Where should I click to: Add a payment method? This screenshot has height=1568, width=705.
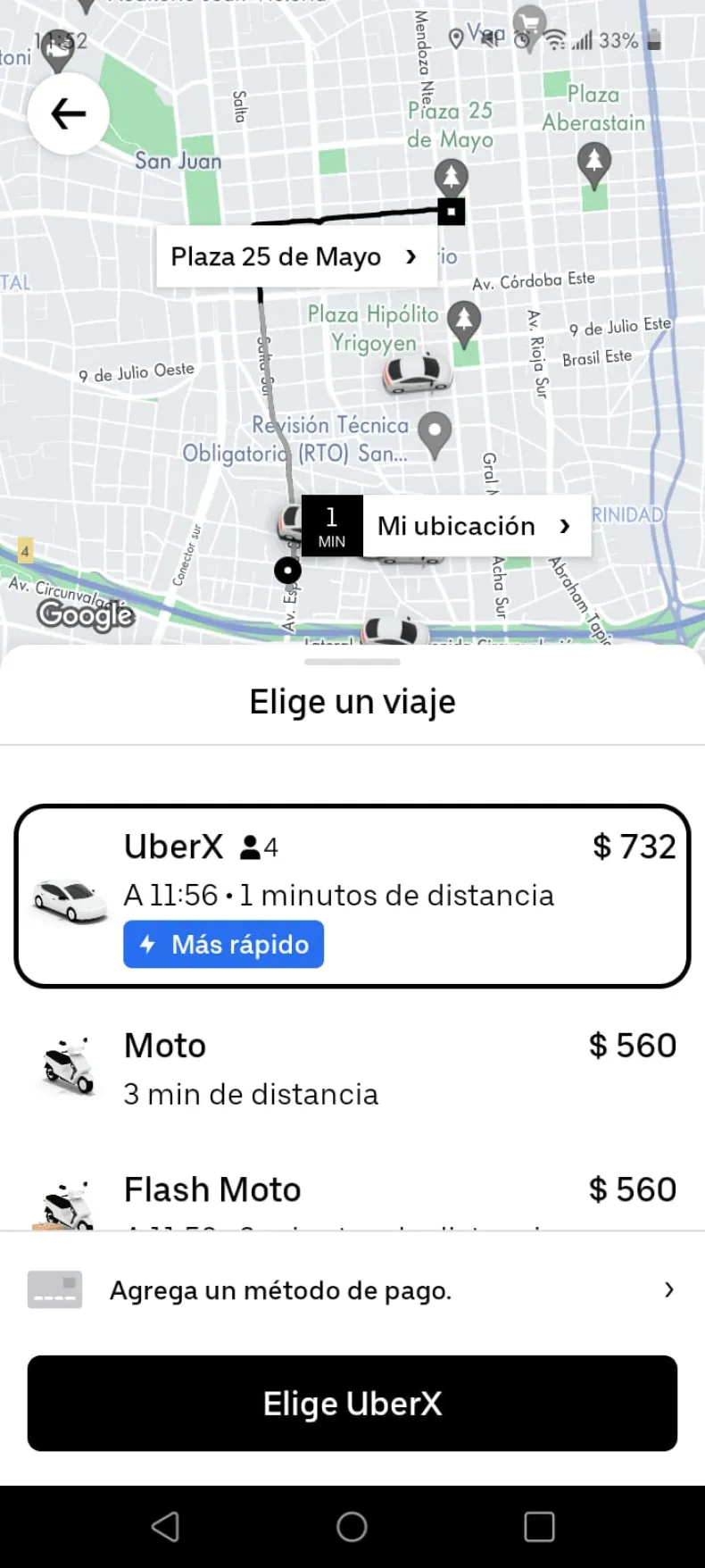(x=352, y=1290)
